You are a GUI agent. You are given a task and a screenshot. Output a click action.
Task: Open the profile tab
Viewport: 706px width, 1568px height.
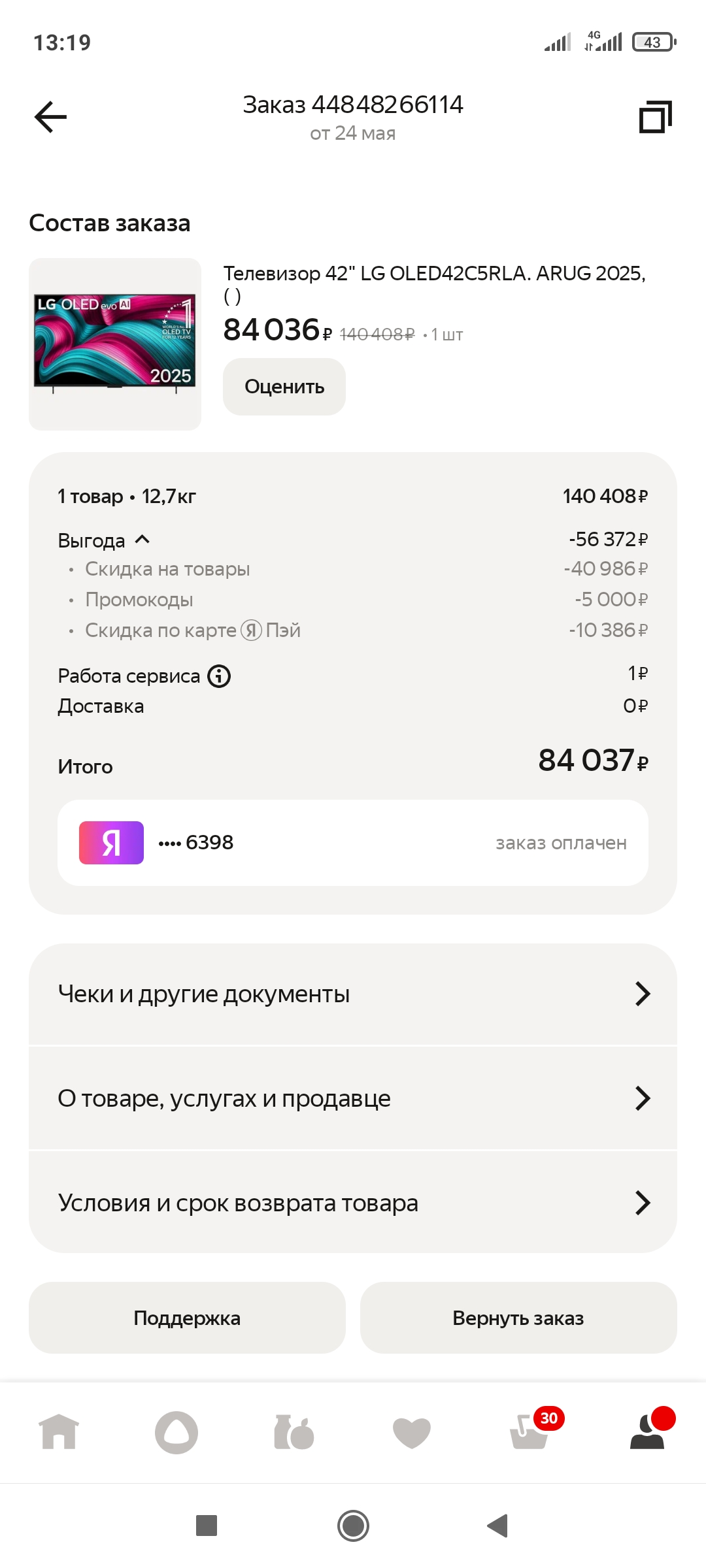(647, 1432)
